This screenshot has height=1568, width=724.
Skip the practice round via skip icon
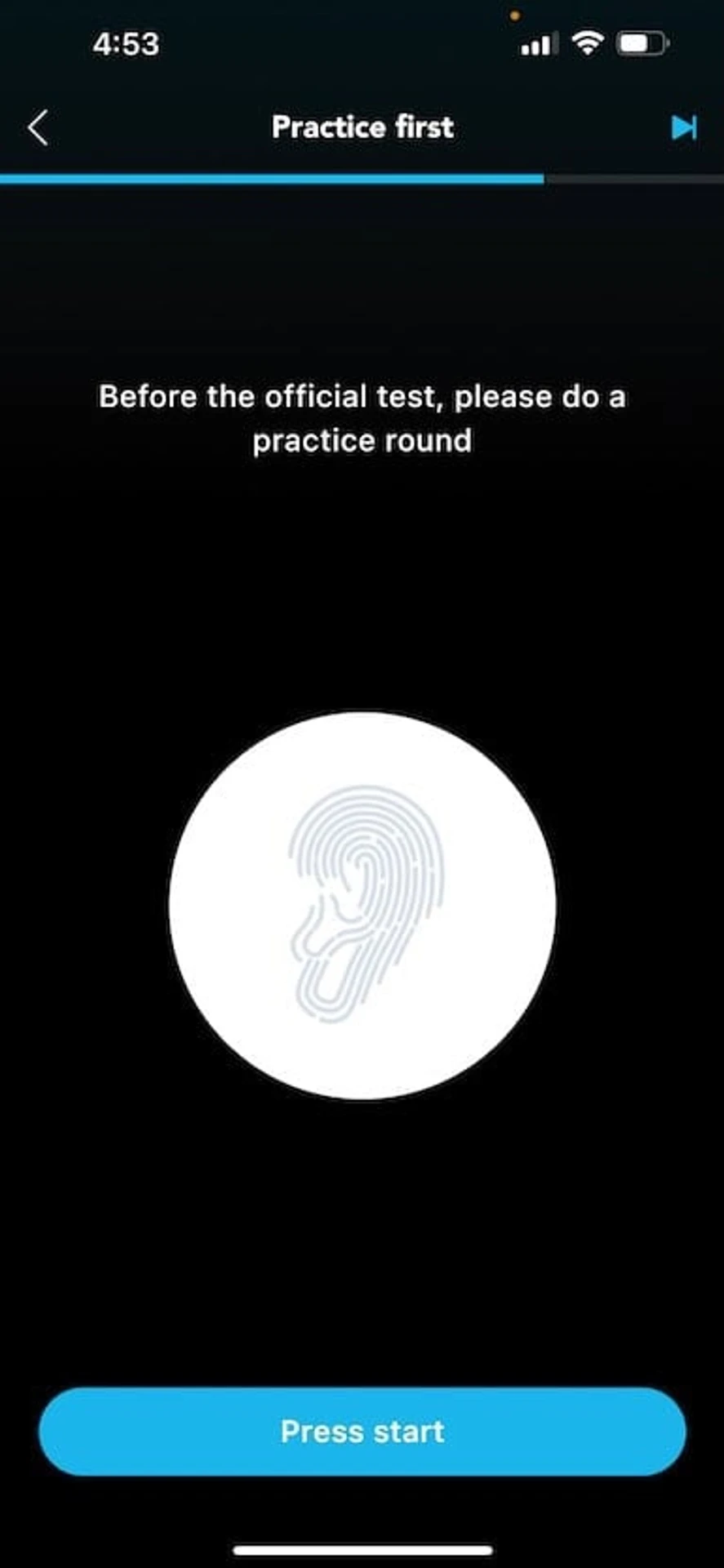(684, 127)
